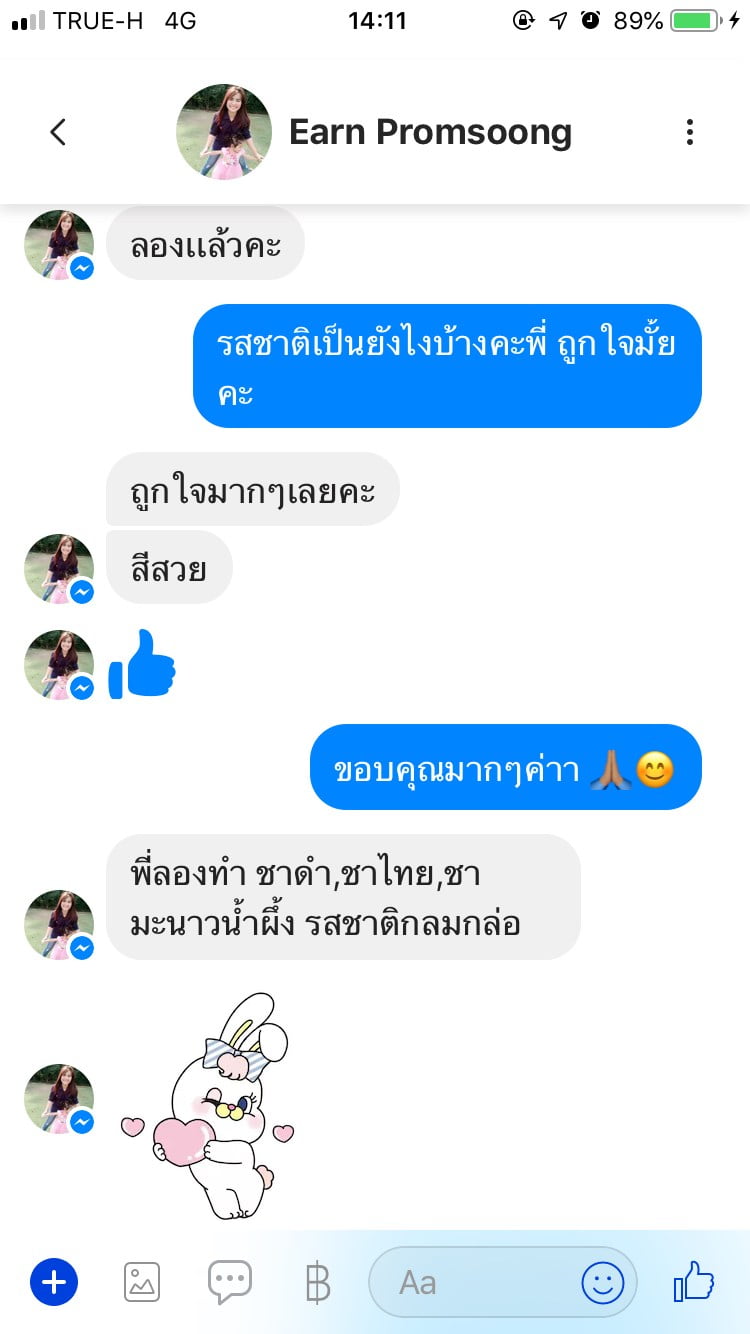Send a thumbs-up like

pos(694,1280)
